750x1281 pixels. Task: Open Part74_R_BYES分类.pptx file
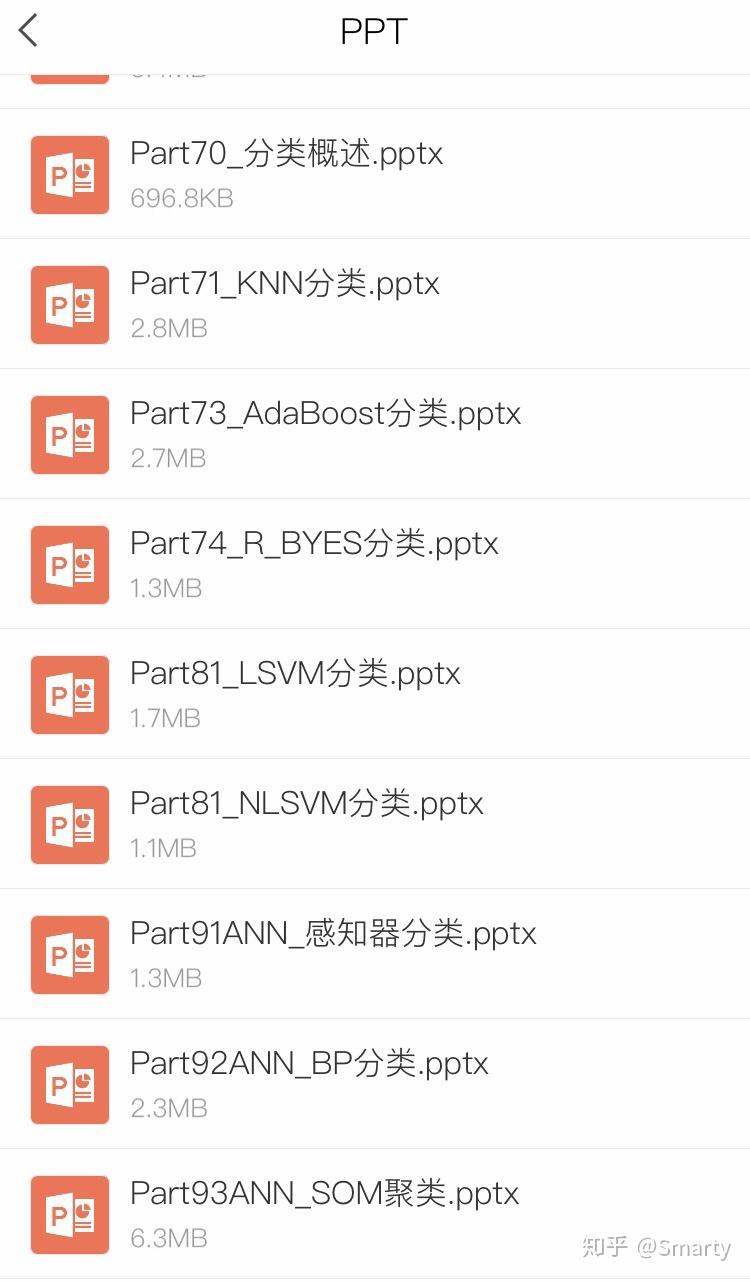pyautogui.click(x=375, y=564)
